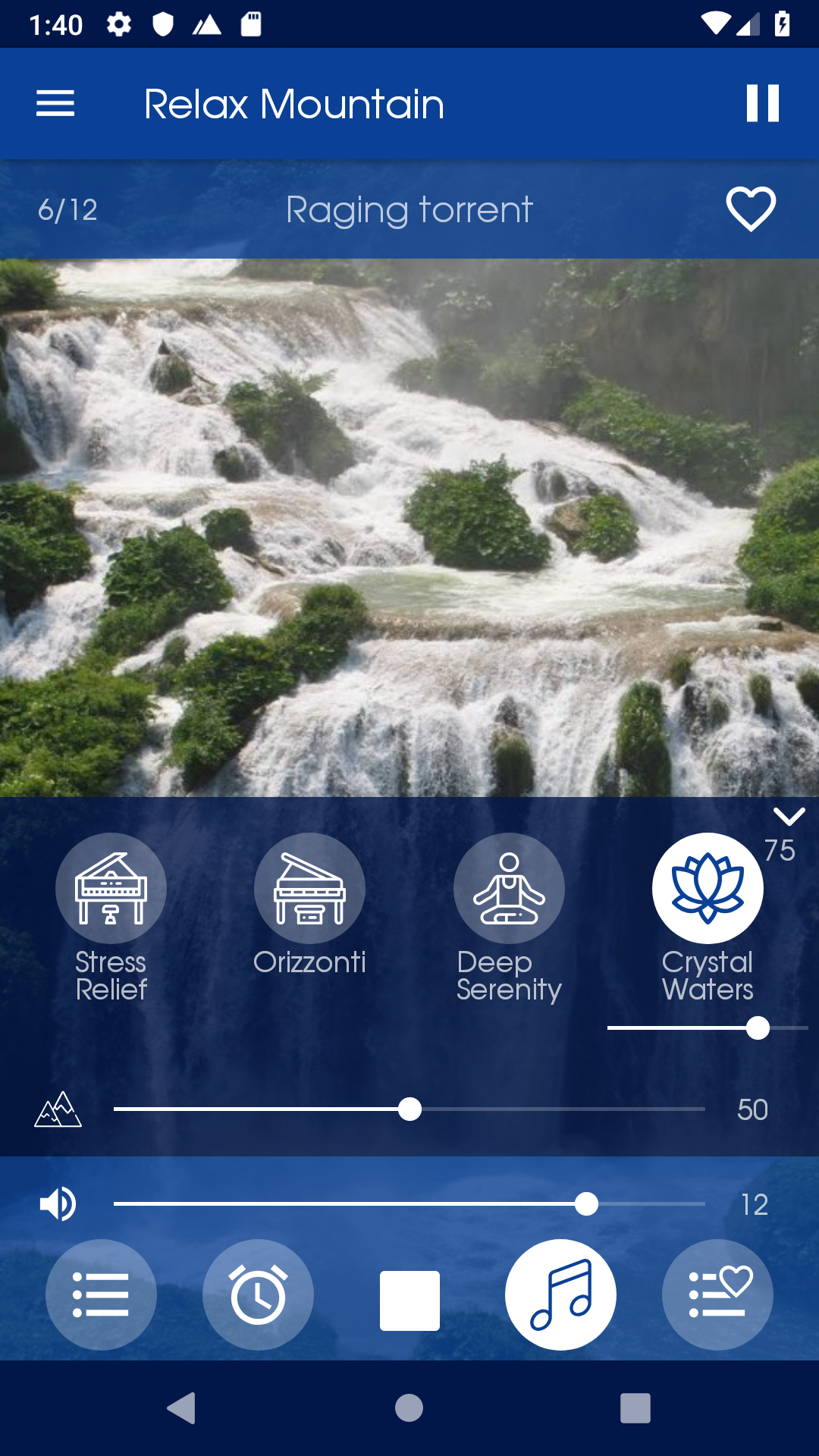
Task: Set the mountain sound volume slider
Action: coord(409,1109)
